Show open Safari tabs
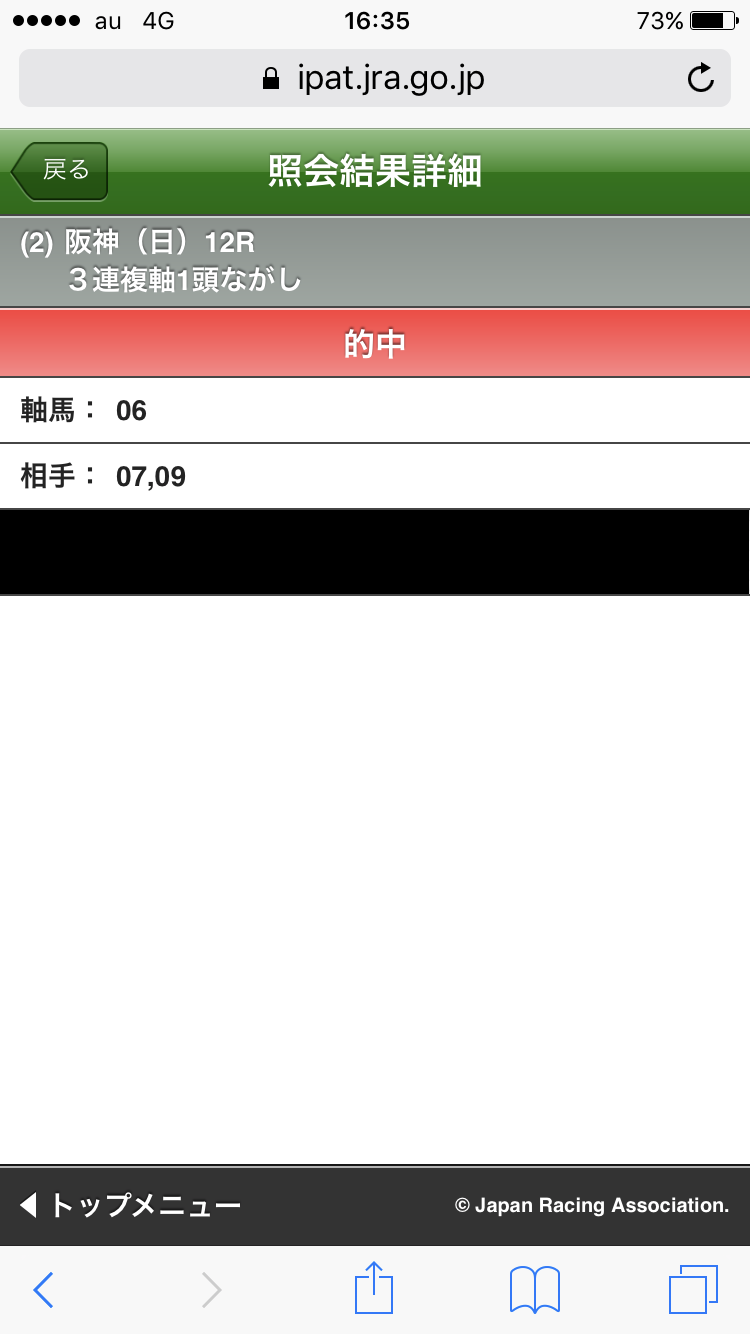Image resolution: width=750 pixels, height=1334 pixels. (693, 1290)
